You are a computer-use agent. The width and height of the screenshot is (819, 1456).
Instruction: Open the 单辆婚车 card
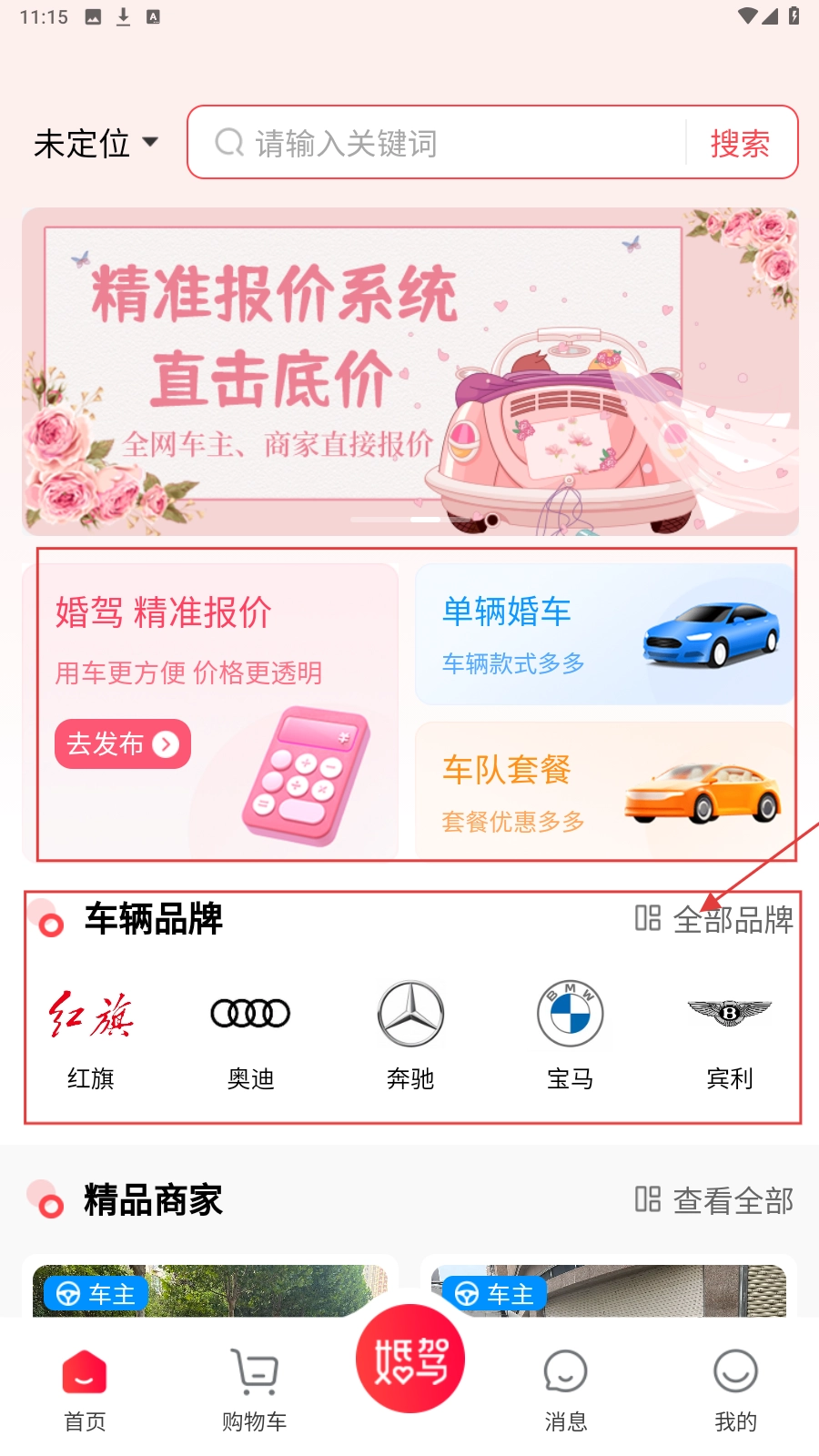click(604, 634)
